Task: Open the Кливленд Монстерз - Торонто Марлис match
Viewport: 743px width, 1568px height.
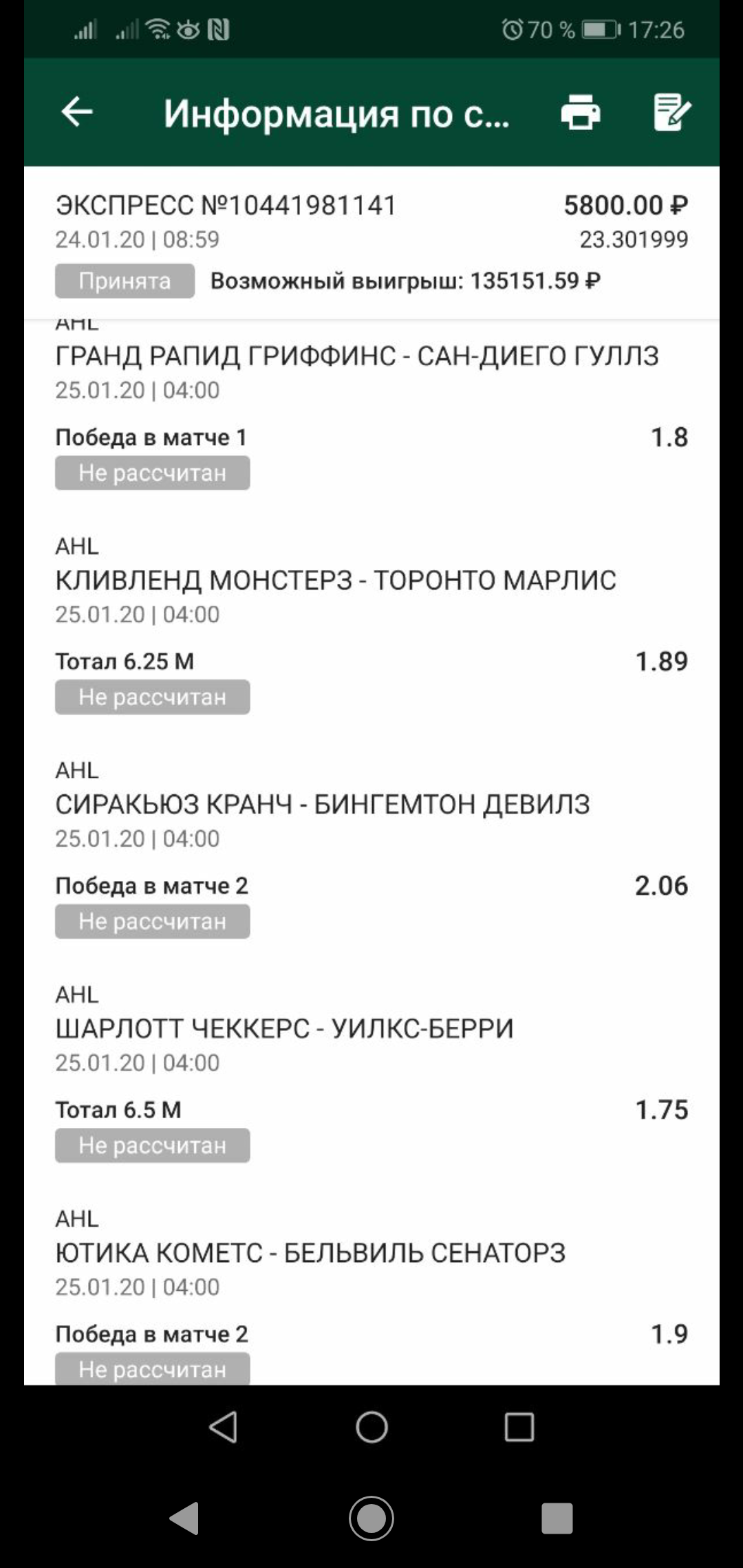Action: click(336, 580)
